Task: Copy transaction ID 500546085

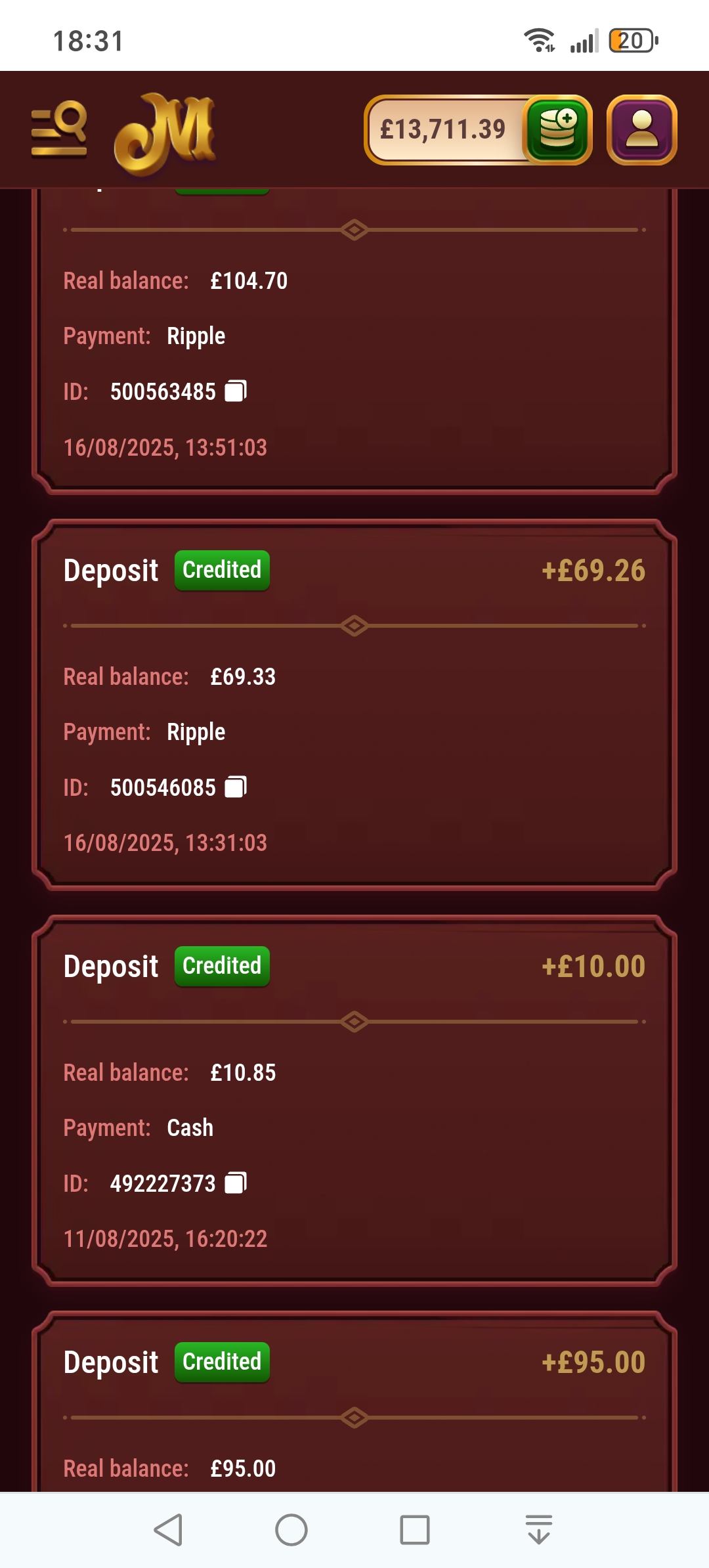Action: click(236, 787)
